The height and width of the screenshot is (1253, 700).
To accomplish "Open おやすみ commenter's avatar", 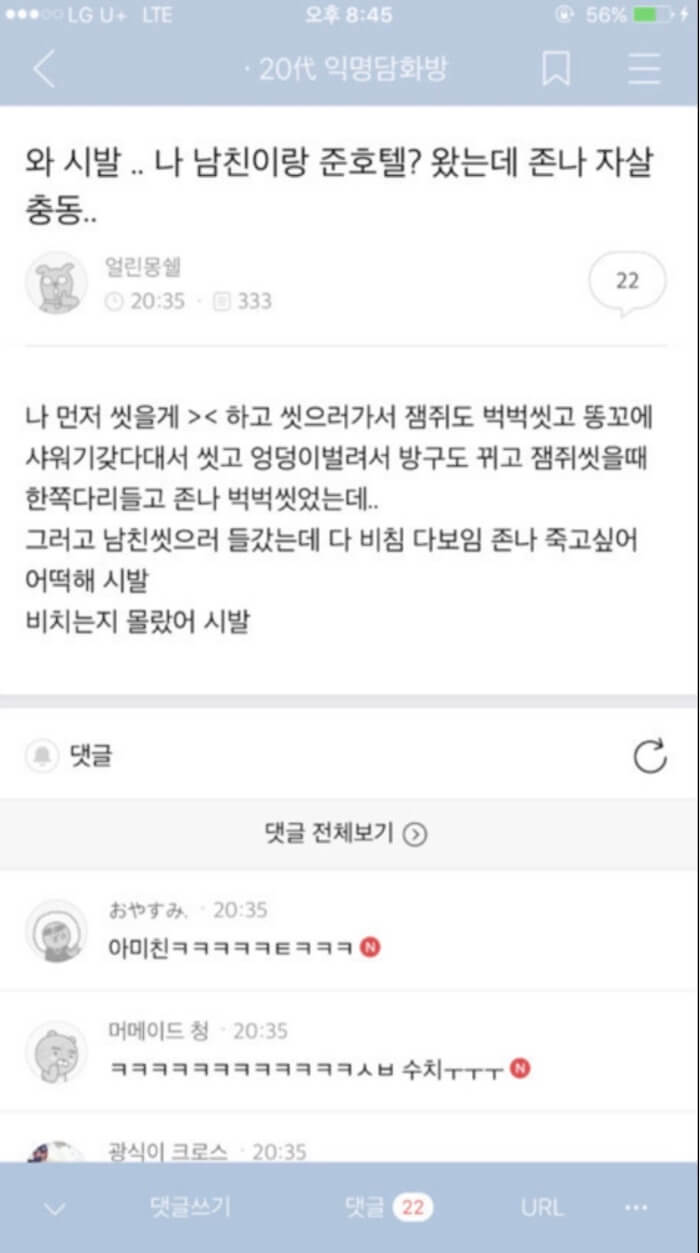I will [56, 932].
